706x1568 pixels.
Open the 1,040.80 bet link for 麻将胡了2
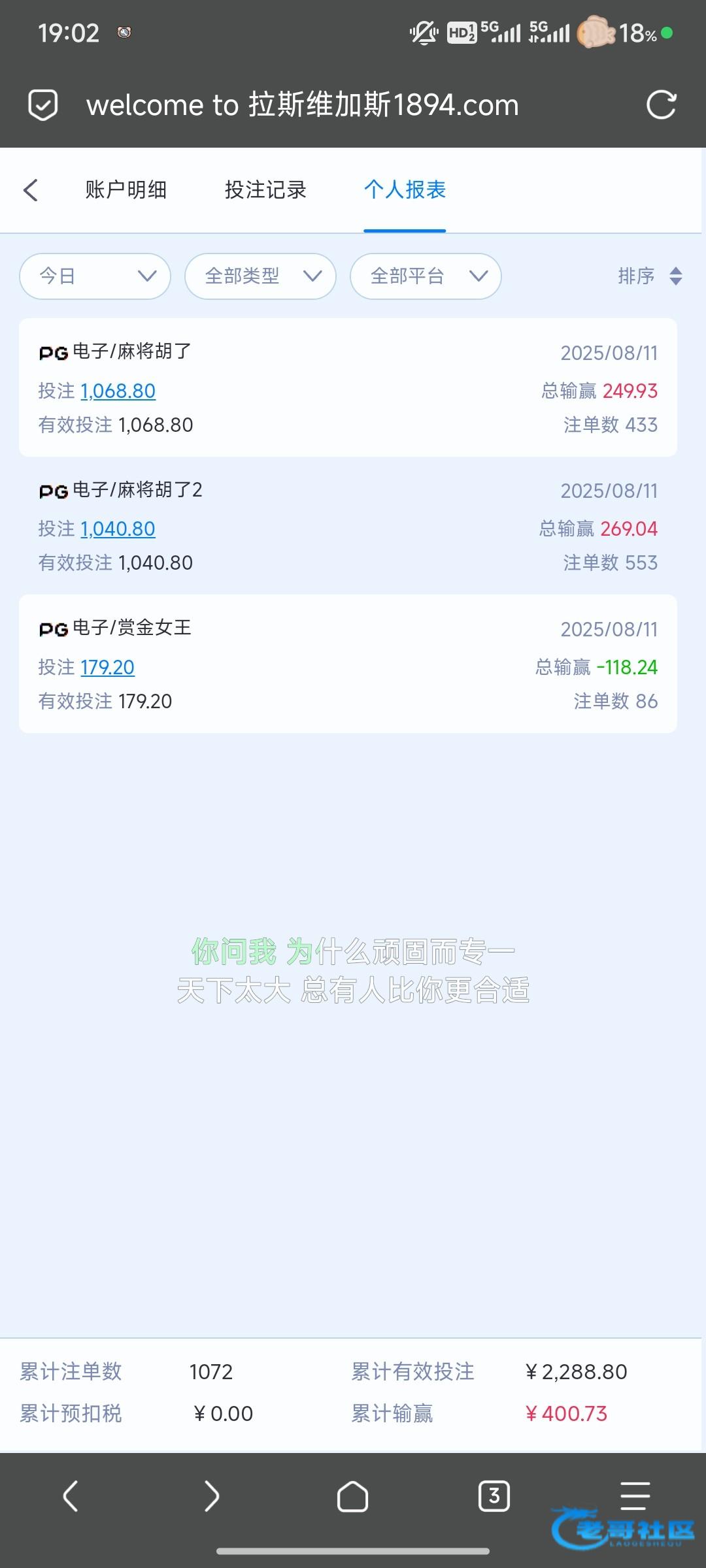(x=118, y=529)
